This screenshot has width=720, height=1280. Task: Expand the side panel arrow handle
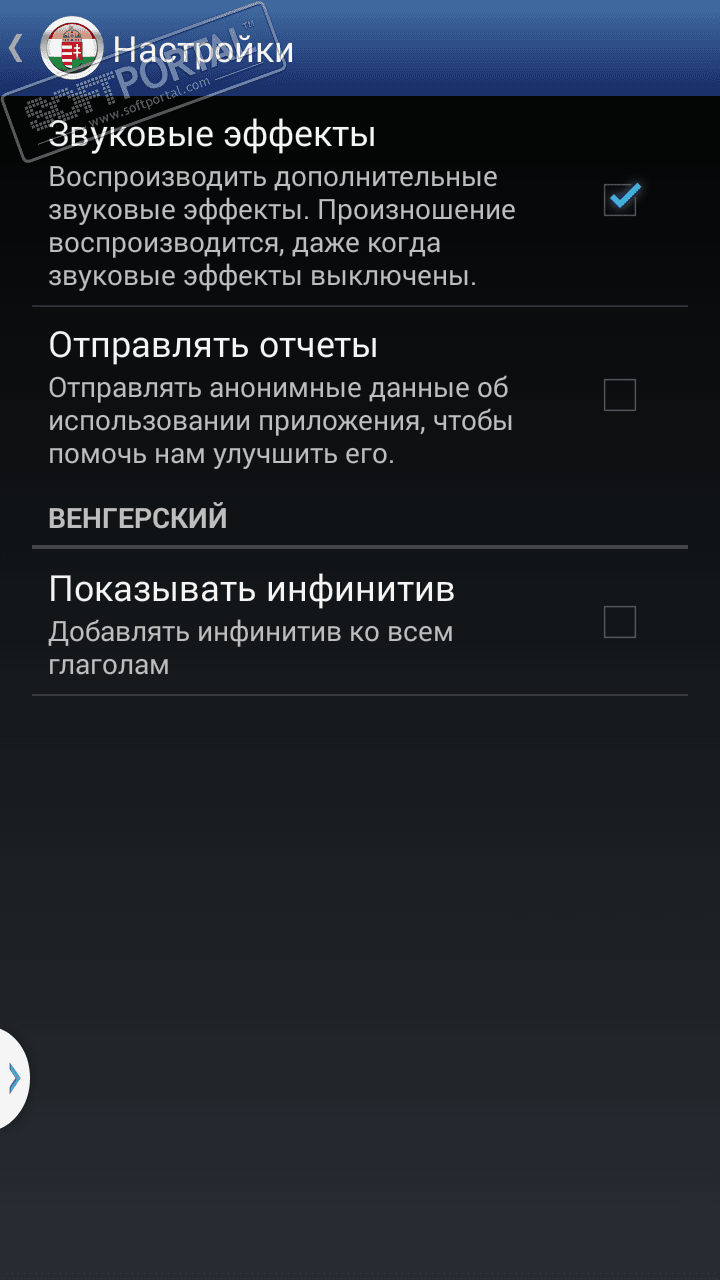click(x=13, y=1078)
